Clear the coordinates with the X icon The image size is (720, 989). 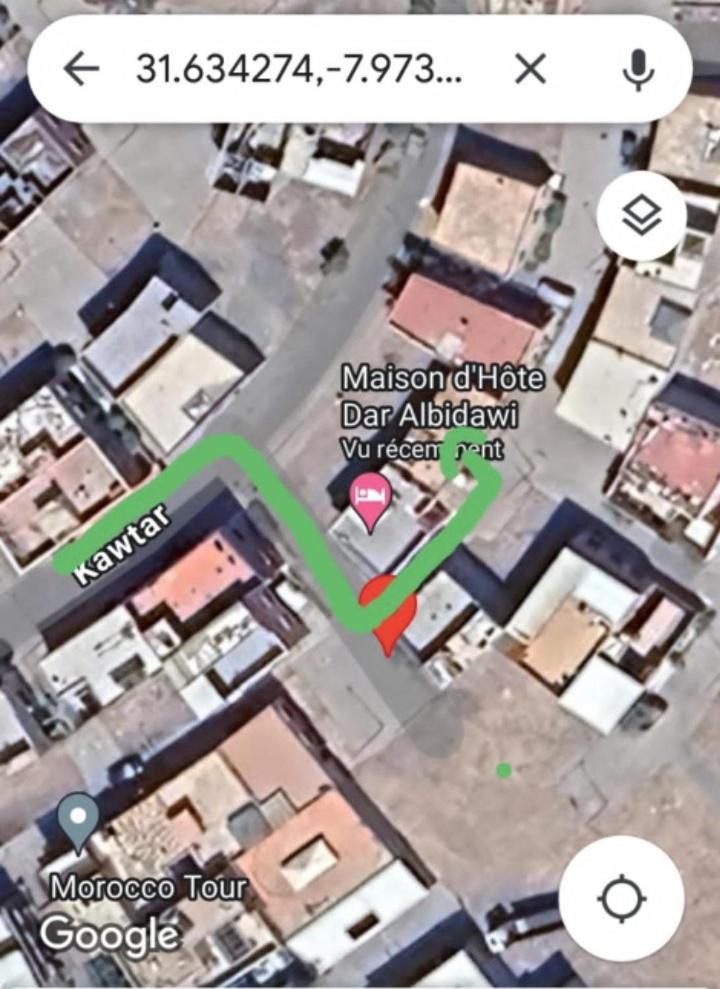point(530,69)
